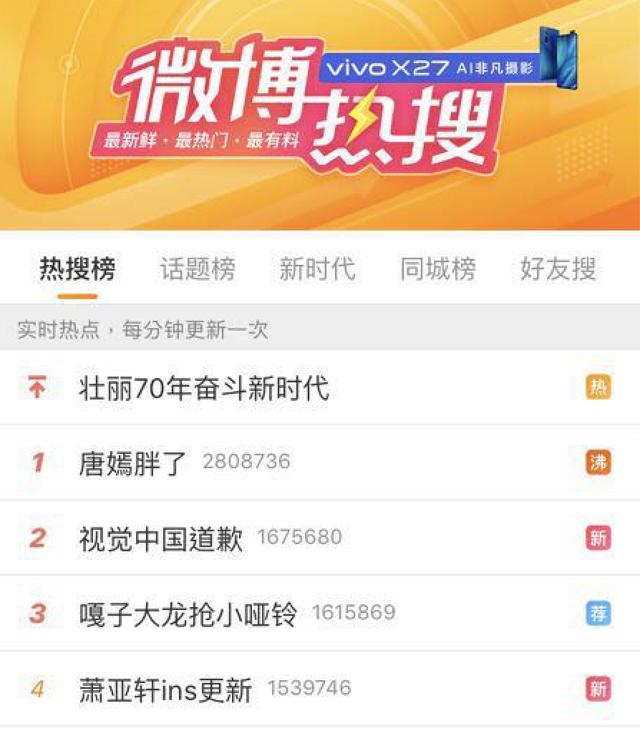640x736 pixels.
Task: View the 视觉中国道歉 topic
Action: pyautogui.click(x=161, y=539)
